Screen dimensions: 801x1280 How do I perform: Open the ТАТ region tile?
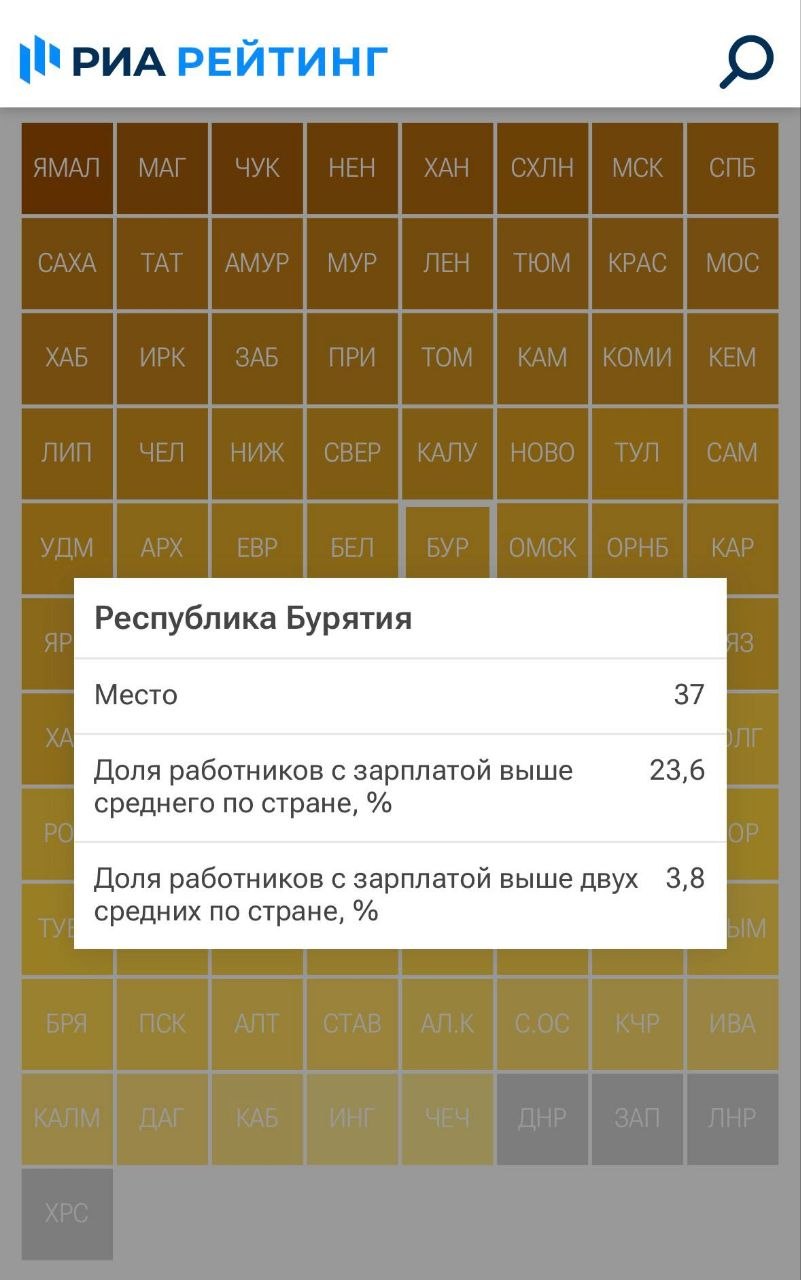point(162,263)
